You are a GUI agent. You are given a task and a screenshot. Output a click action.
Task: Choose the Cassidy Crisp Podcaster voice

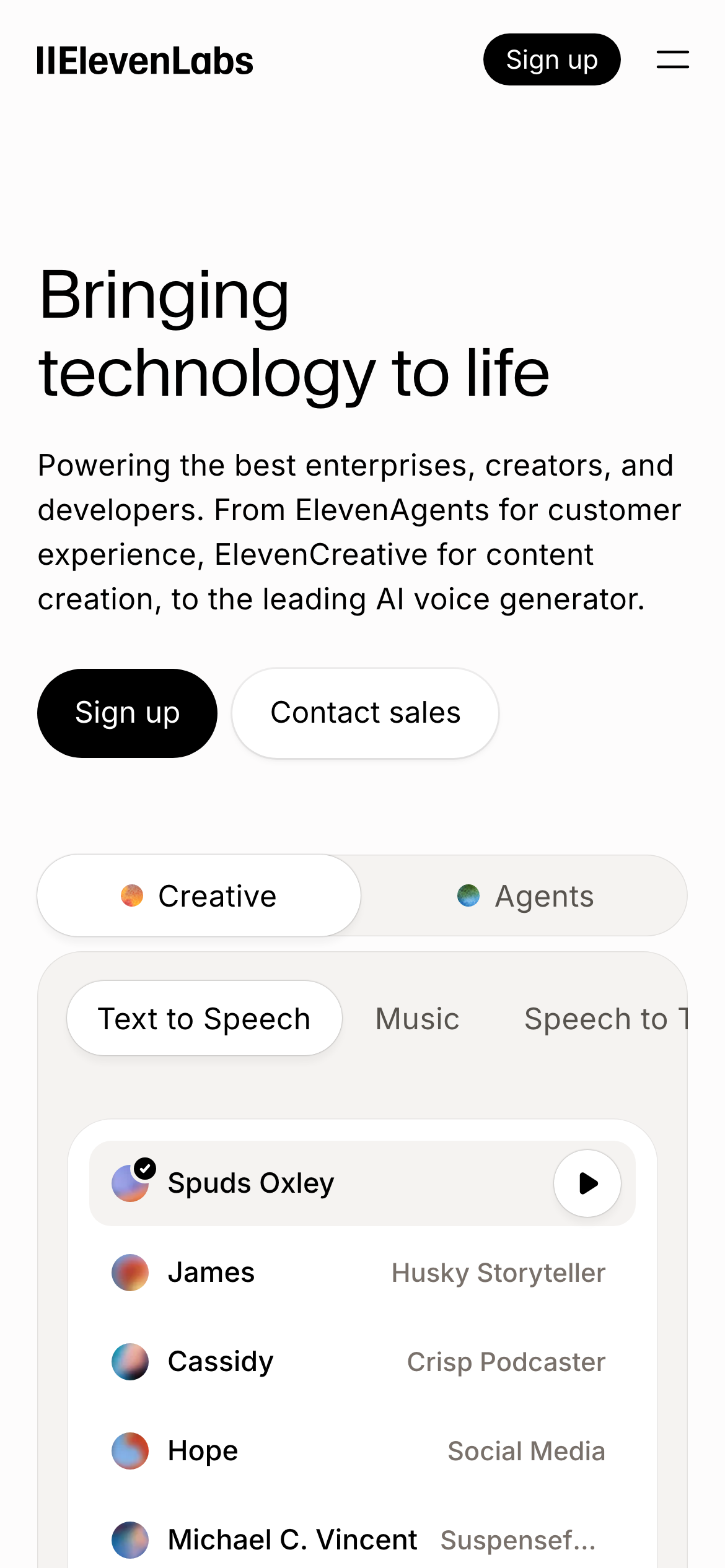(358, 1362)
